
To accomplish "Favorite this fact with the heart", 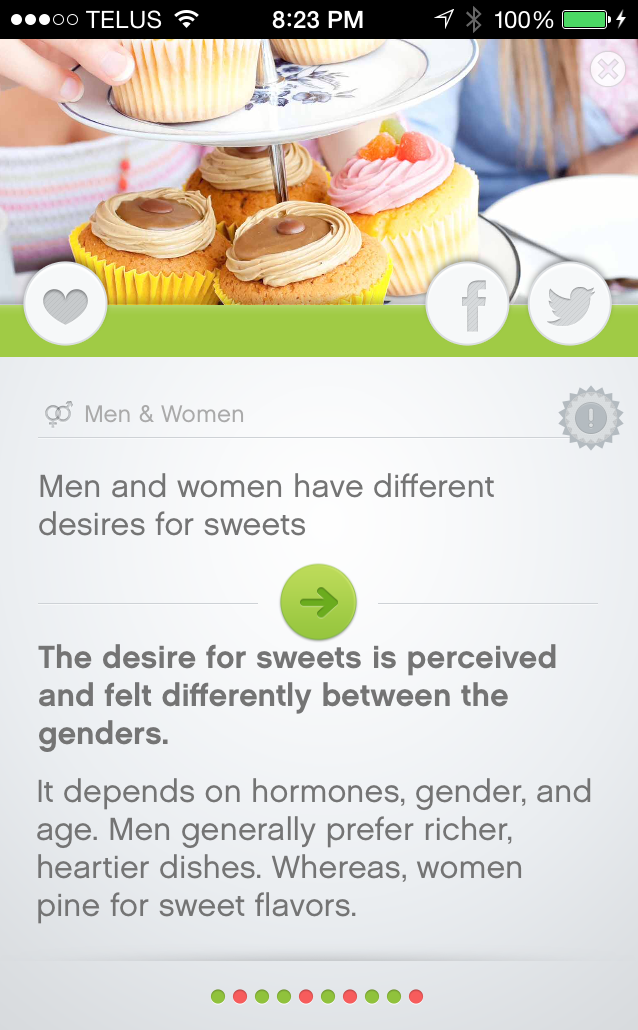I will tap(65, 304).
